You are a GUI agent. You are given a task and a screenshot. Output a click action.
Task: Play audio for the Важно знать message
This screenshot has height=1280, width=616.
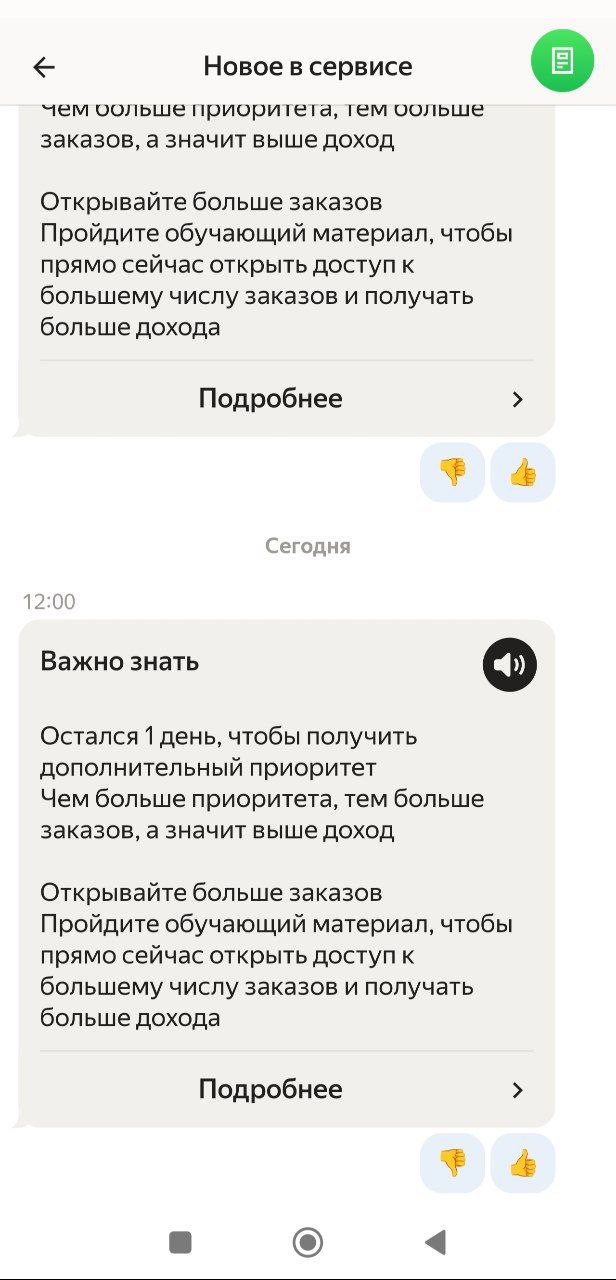click(510, 665)
